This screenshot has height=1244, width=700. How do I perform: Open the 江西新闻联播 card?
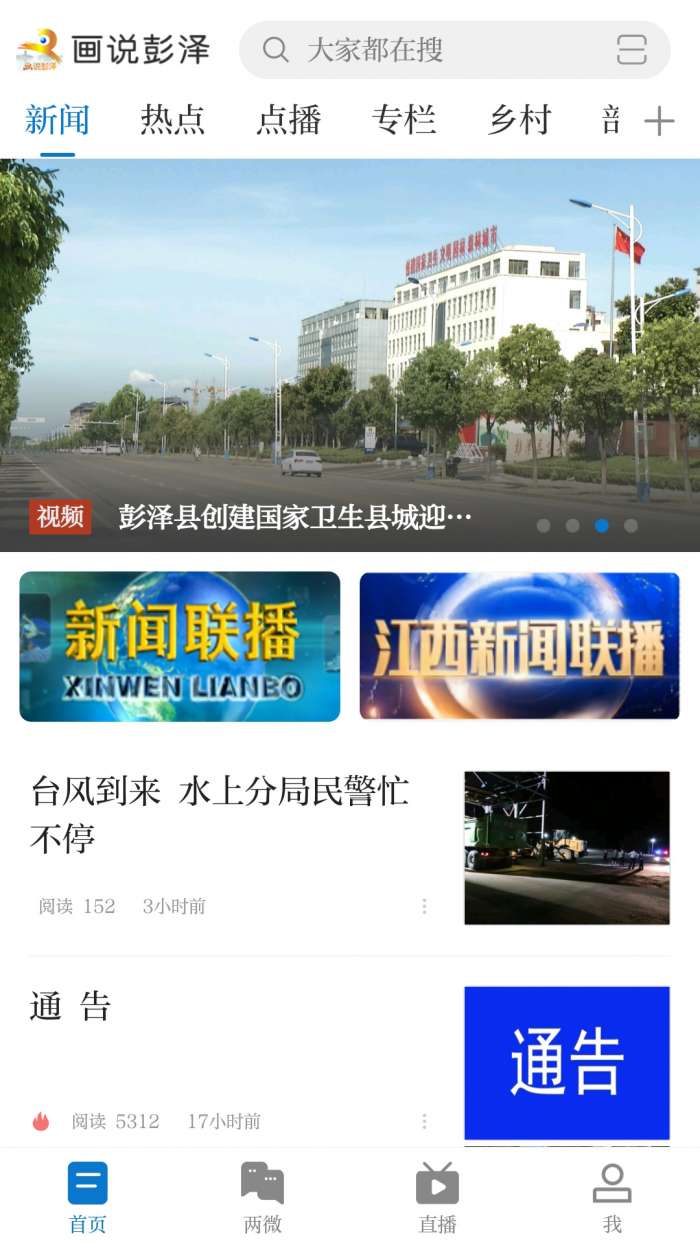point(520,646)
